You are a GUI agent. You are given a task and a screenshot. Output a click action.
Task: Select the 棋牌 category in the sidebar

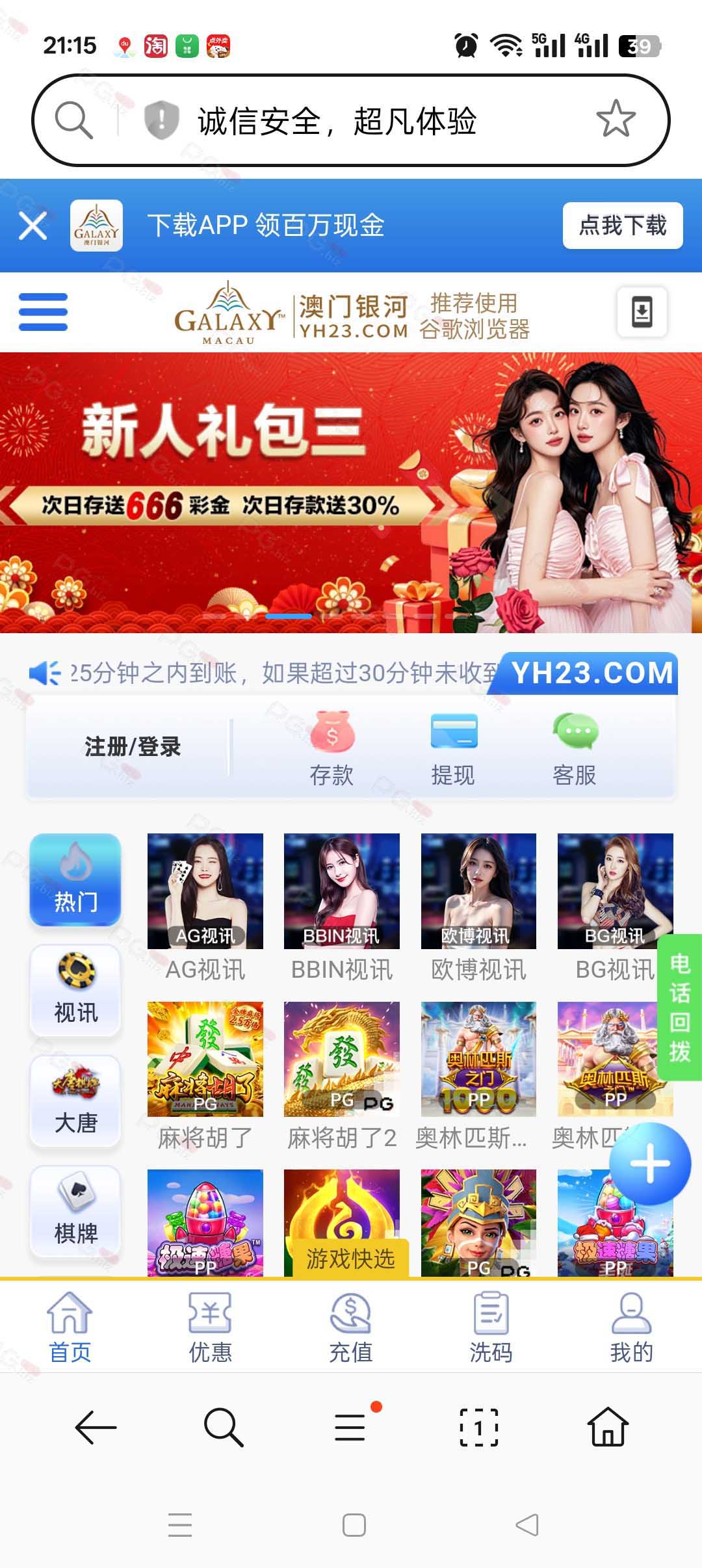point(75,1211)
